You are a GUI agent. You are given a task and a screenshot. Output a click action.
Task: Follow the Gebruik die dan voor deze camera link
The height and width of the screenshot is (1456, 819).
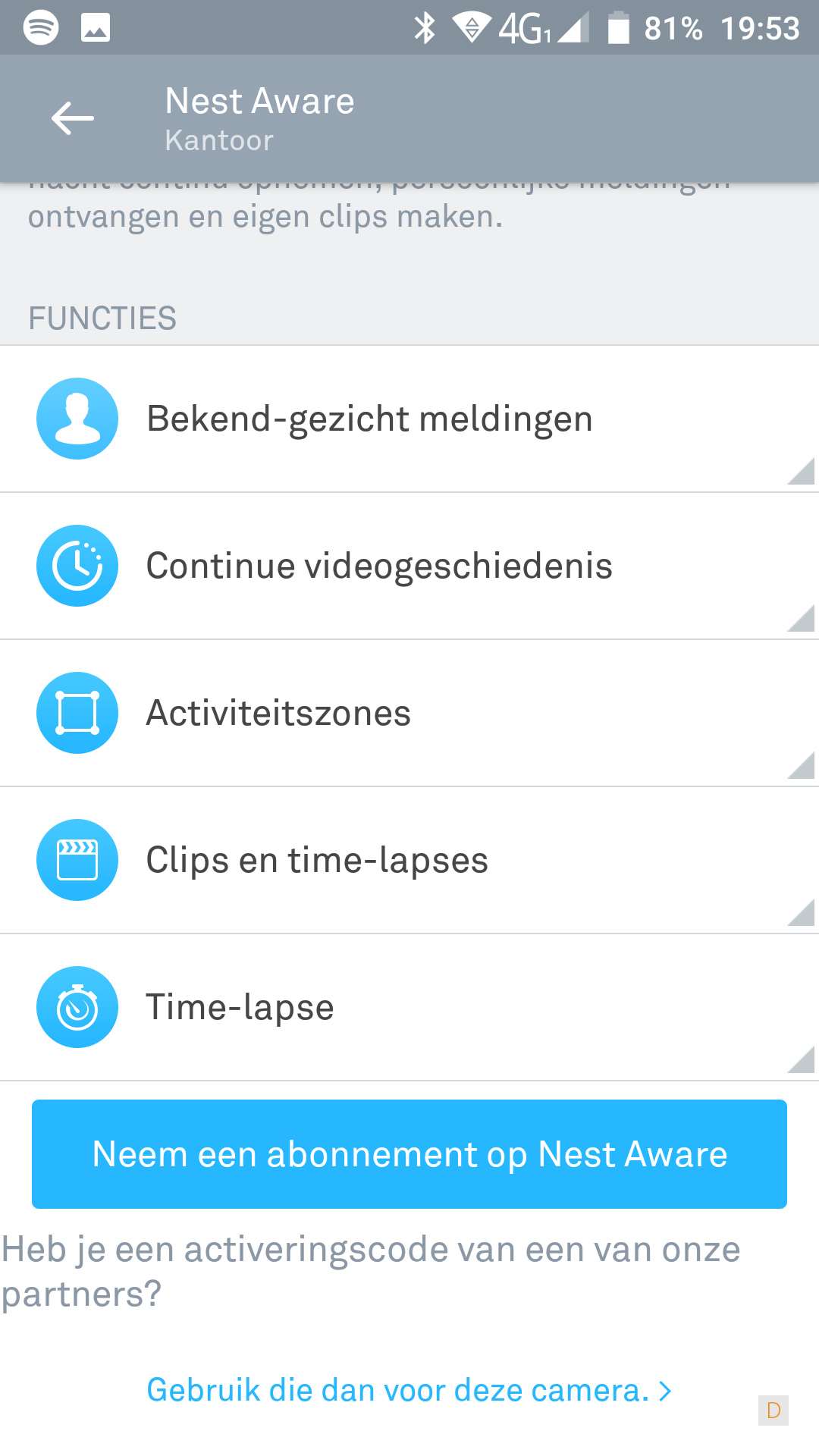(408, 1391)
